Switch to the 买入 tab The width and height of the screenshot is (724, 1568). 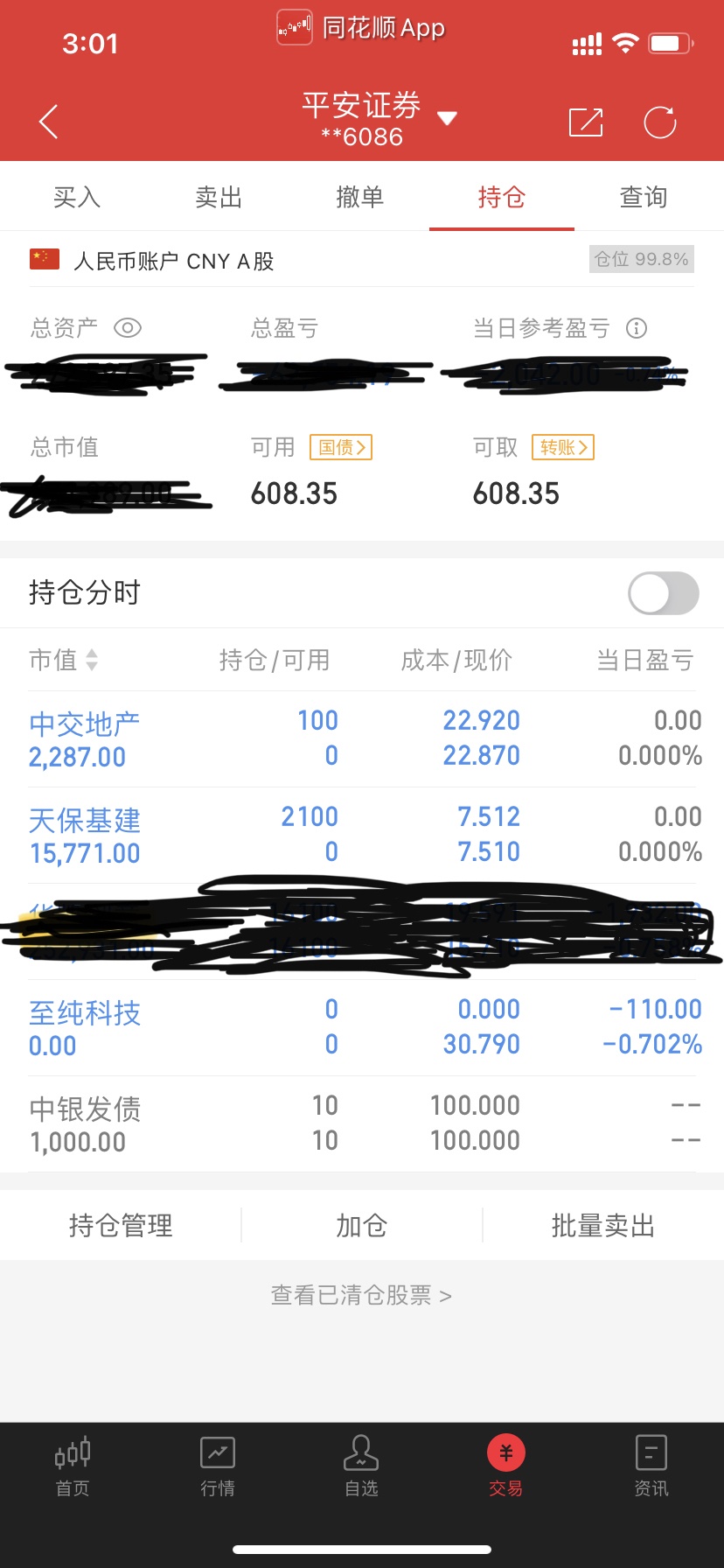(77, 197)
